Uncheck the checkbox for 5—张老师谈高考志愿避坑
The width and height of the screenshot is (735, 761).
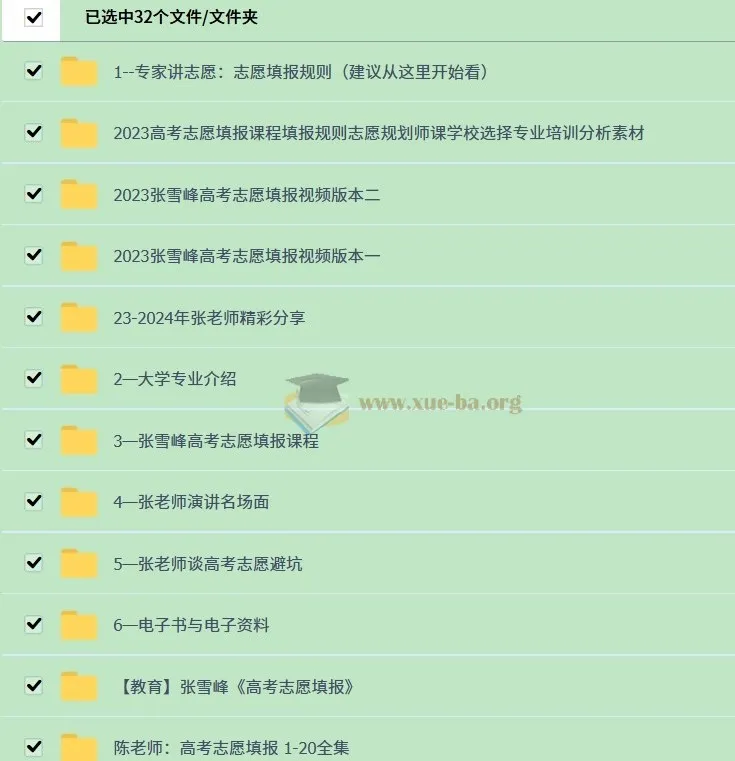[33, 563]
